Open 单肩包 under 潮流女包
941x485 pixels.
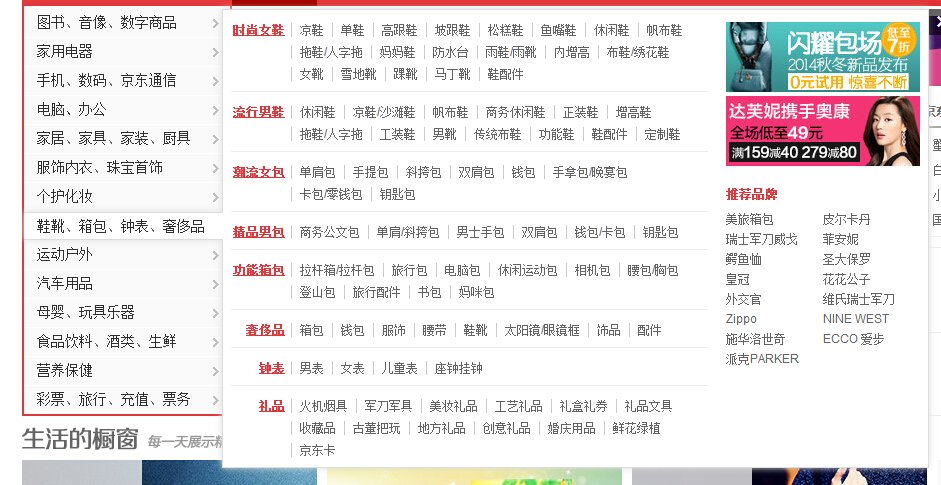pos(317,173)
